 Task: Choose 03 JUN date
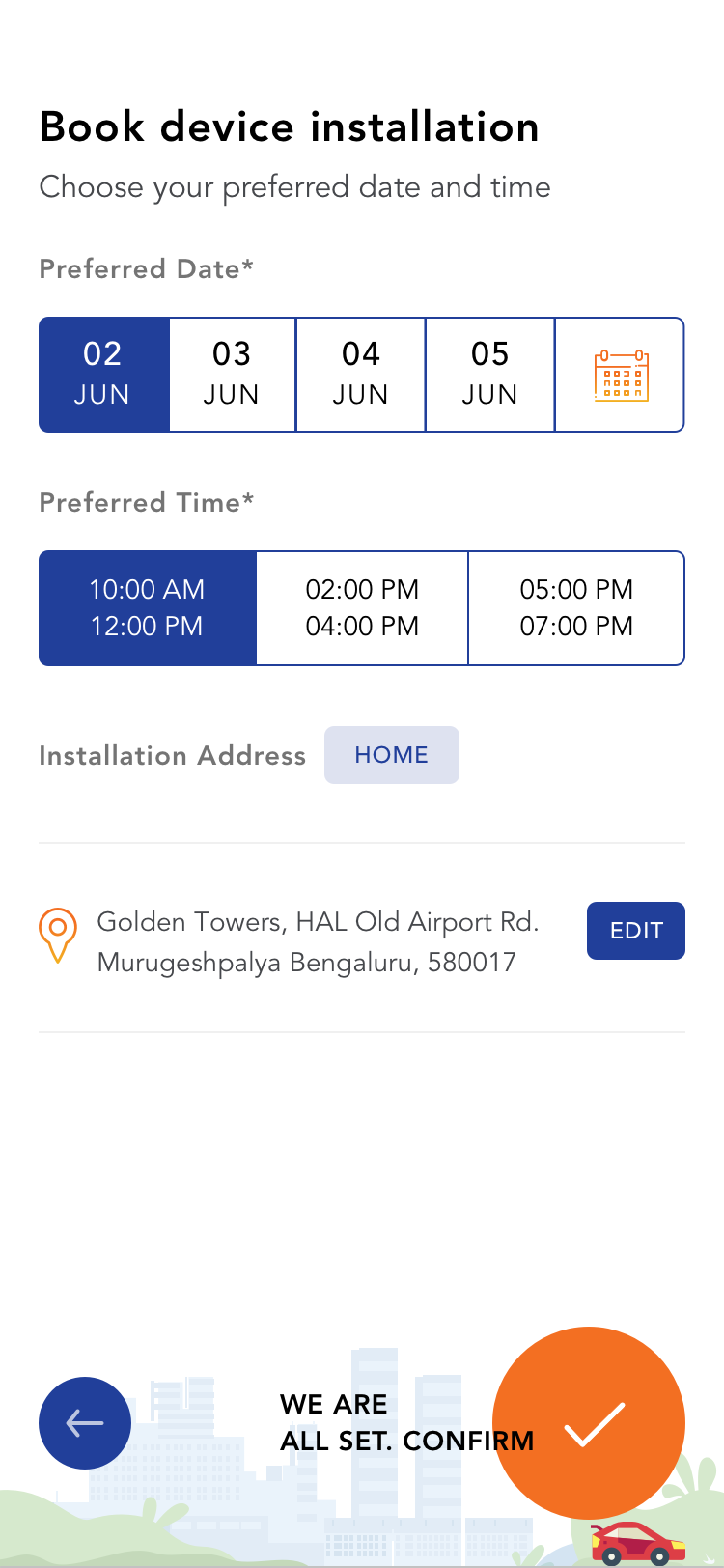(232, 374)
